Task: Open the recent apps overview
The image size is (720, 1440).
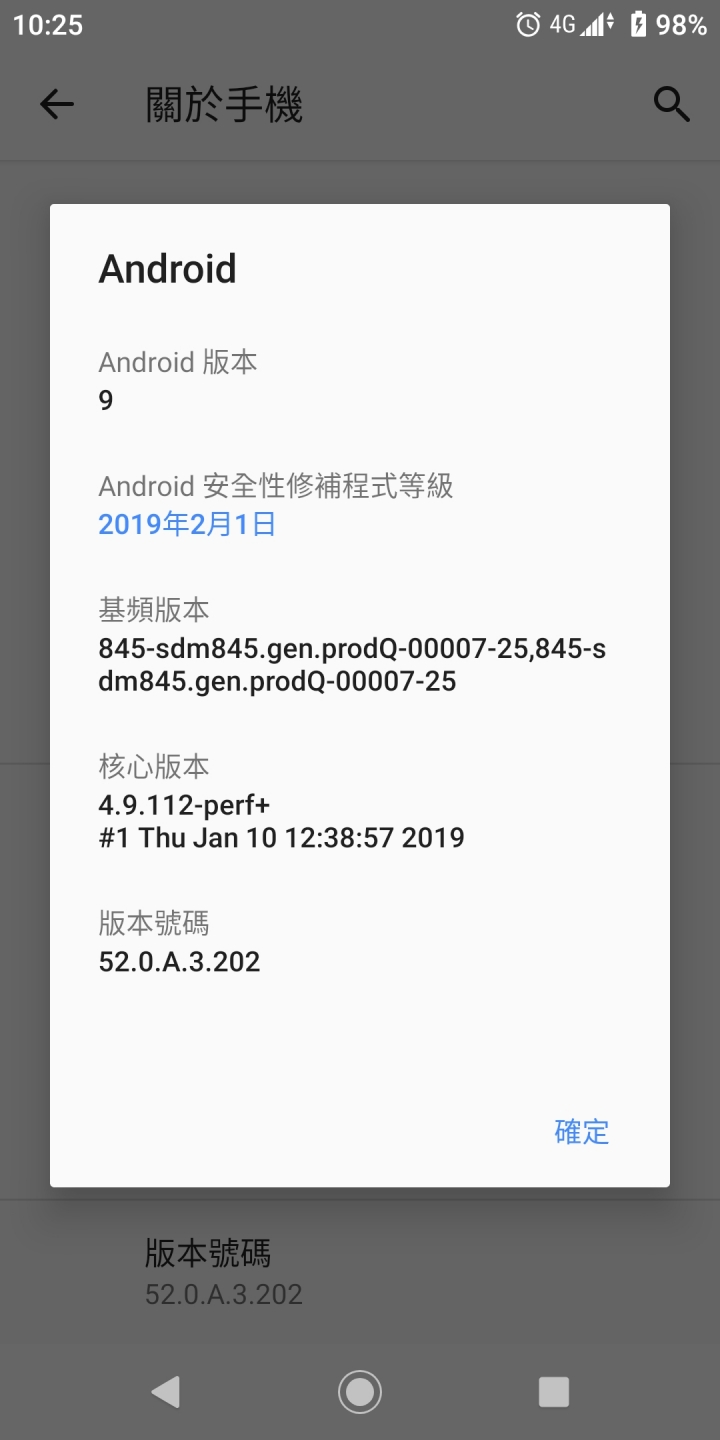Action: coord(553,1391)
